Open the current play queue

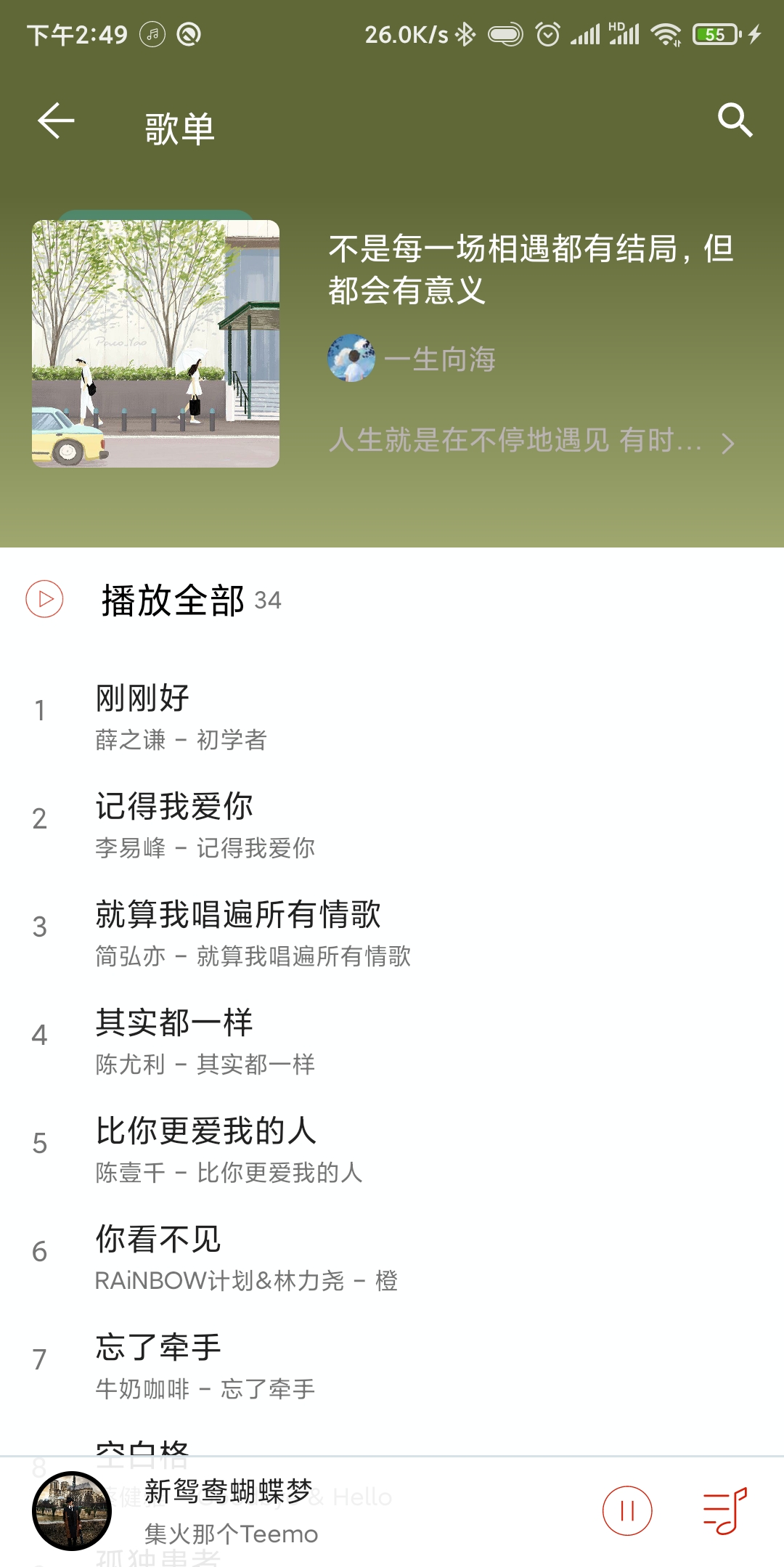coord(724,1510)
